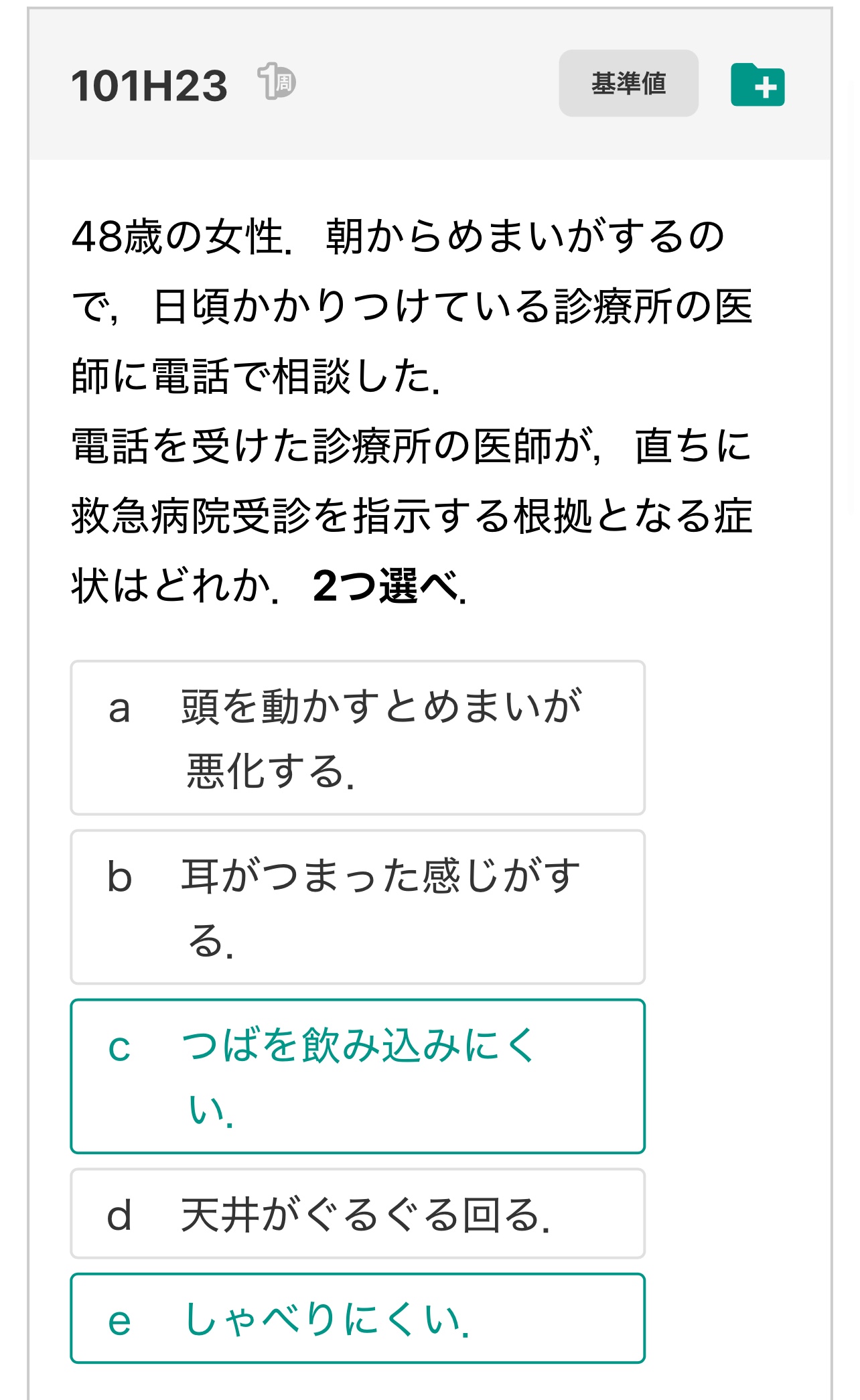Tap the 1周 round badge icon
860x1400 pixels.
(277, 82)
